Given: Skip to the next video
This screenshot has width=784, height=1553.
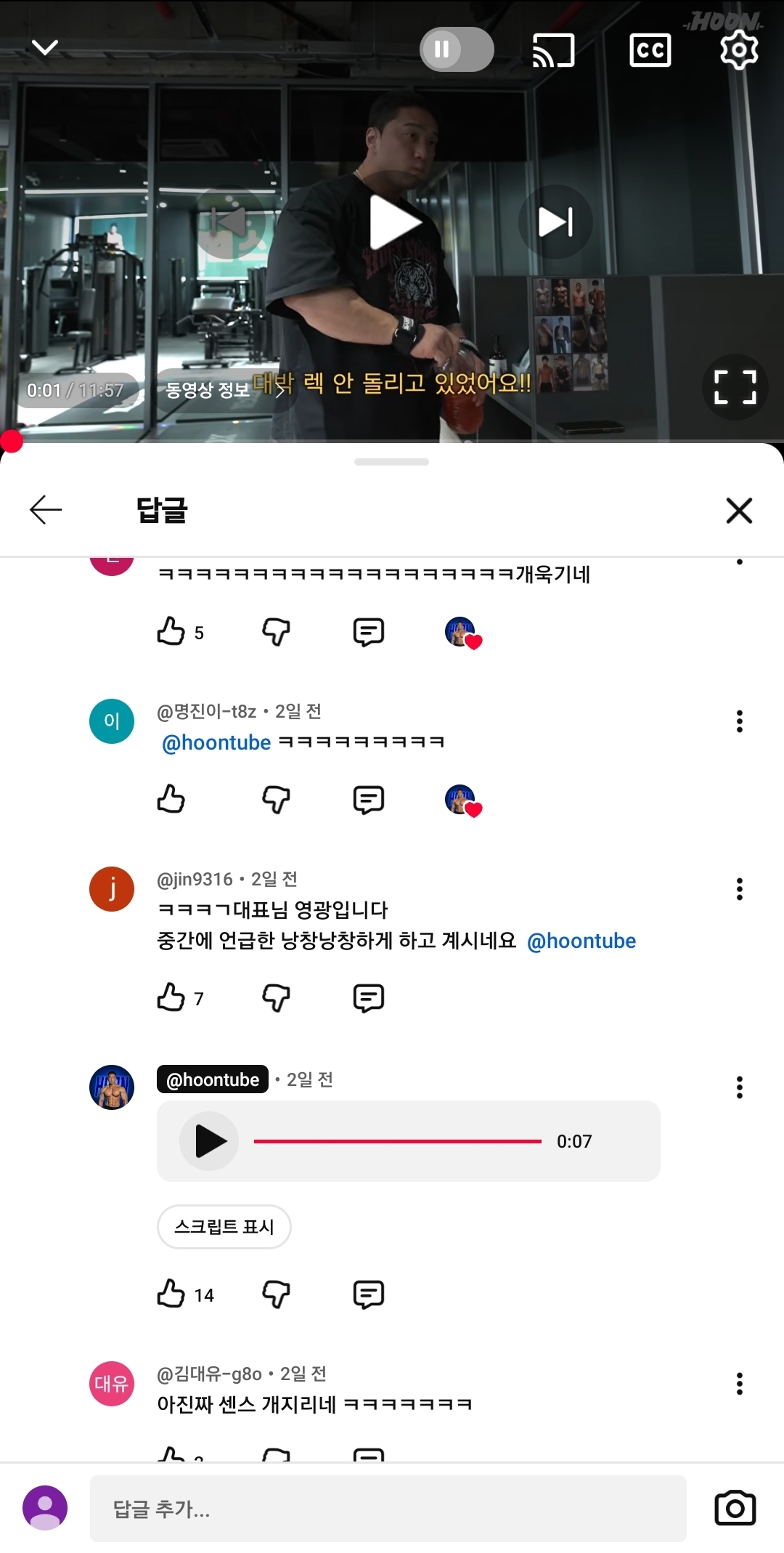Looking at the screenshot, I should pyautogui.click(x=555, y=222).
